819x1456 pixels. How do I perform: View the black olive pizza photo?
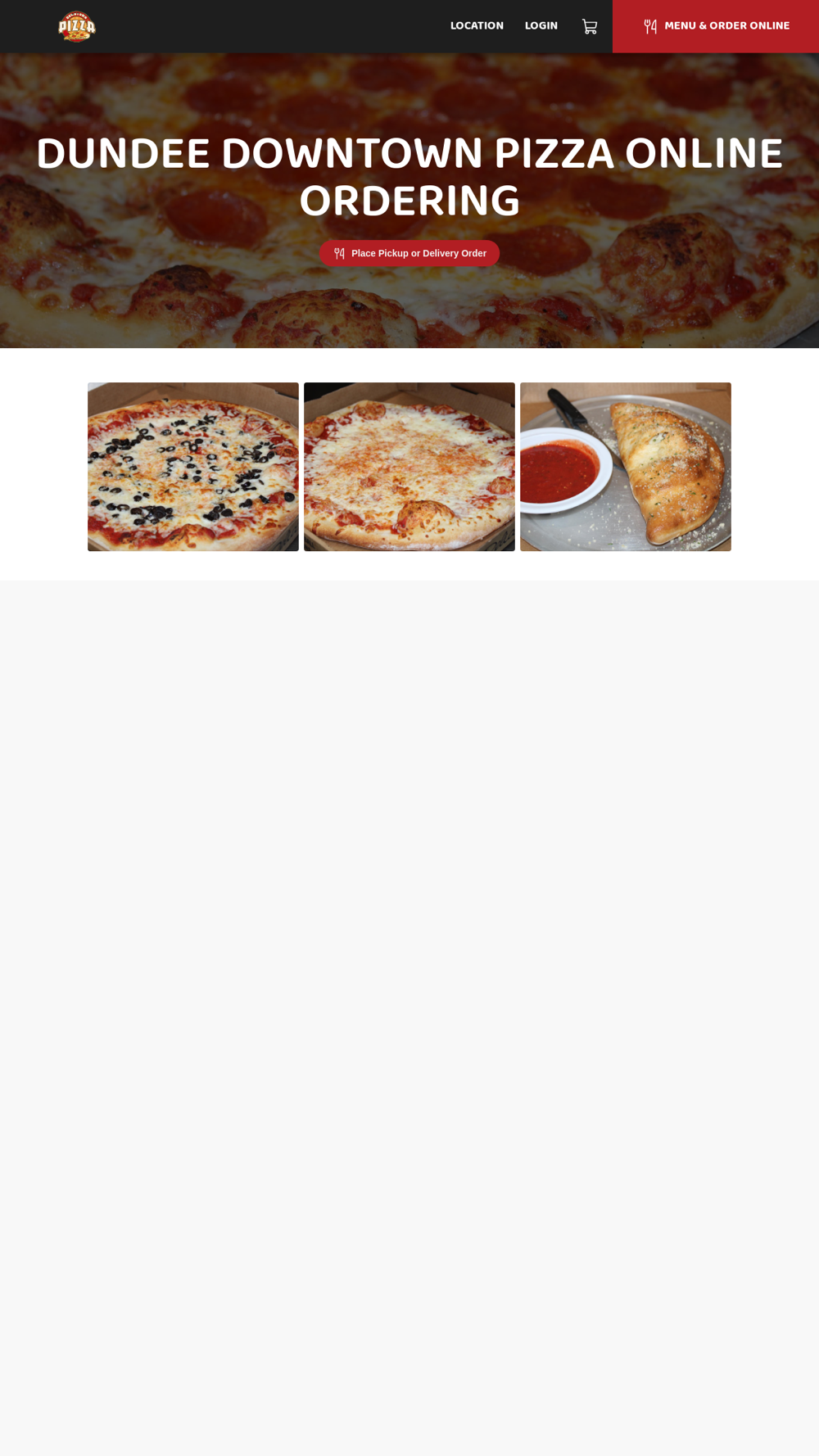193,467
